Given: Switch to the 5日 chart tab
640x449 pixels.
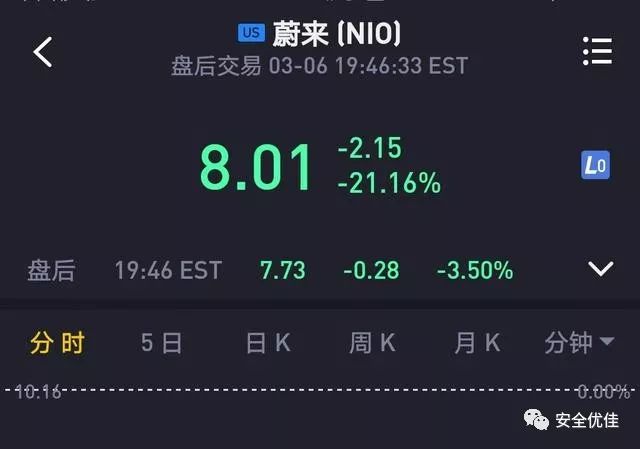Looking at the screenshot, I should coord(161,343).
